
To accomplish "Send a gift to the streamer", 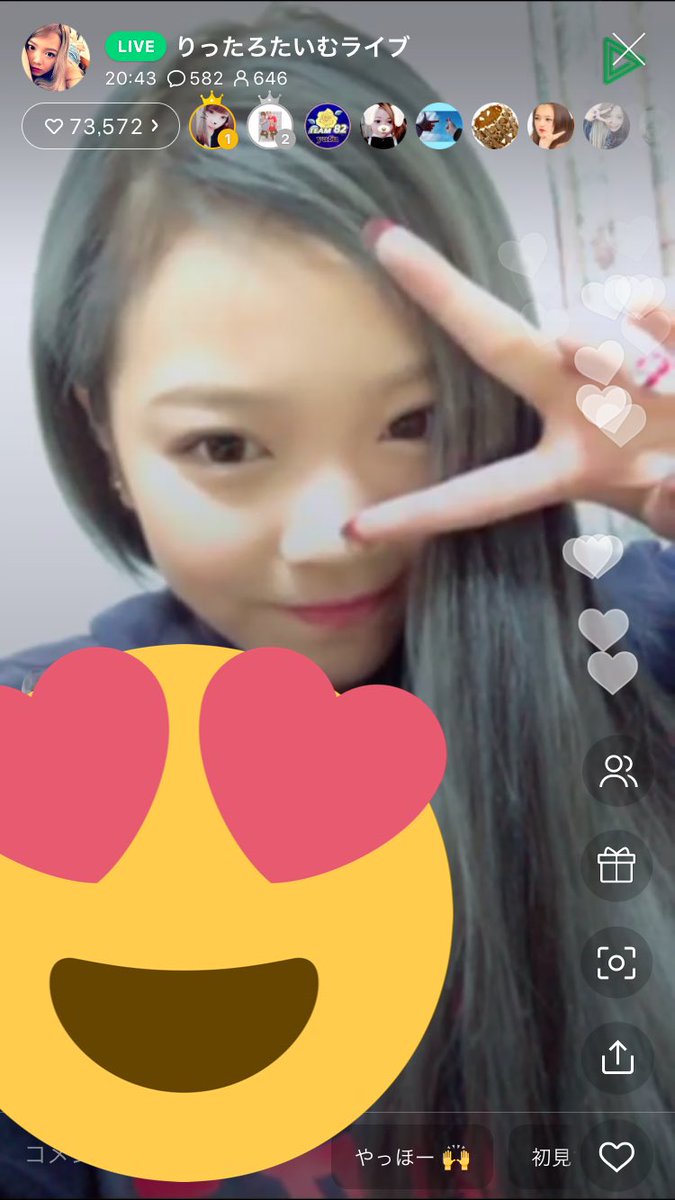I will (617, 866).
